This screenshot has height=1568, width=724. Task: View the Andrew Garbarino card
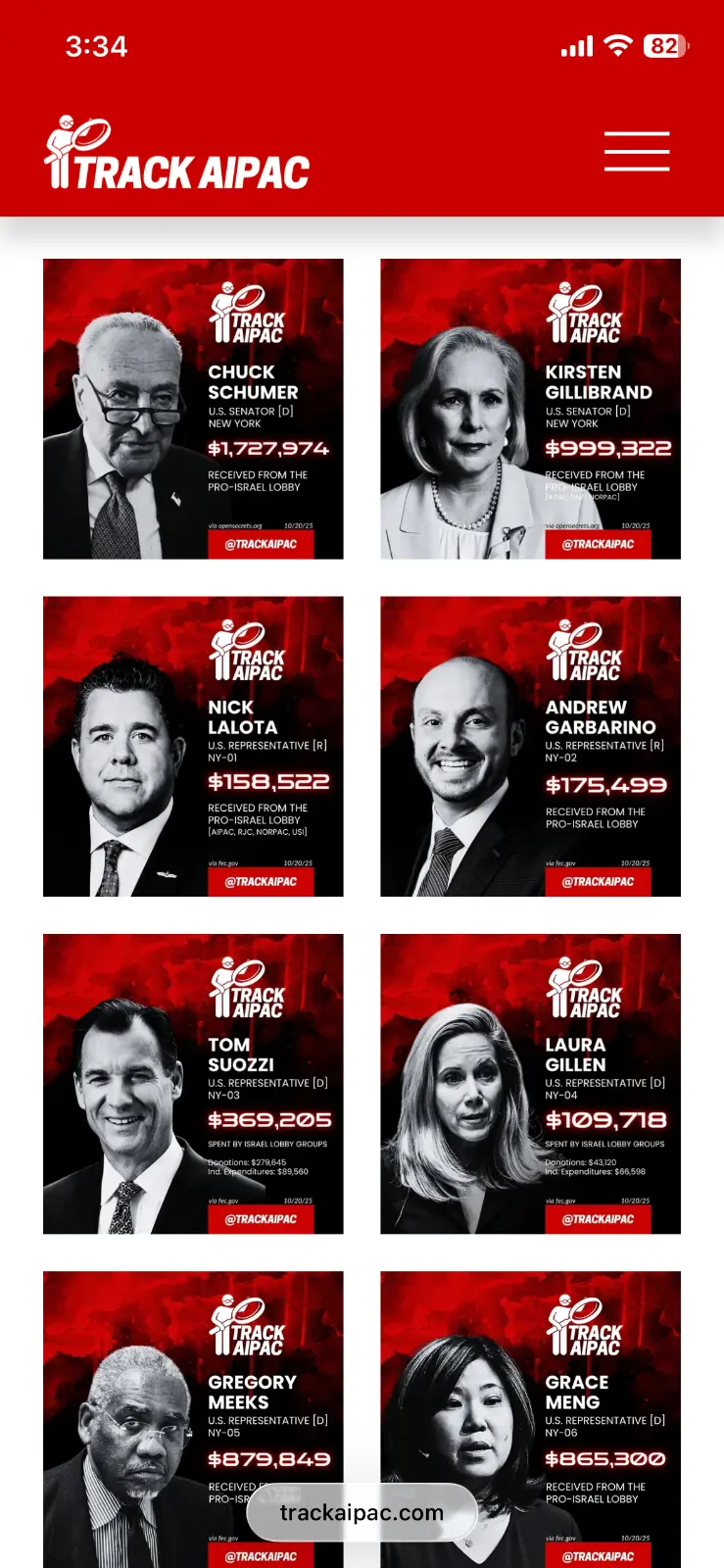click(x=530, y=746)
